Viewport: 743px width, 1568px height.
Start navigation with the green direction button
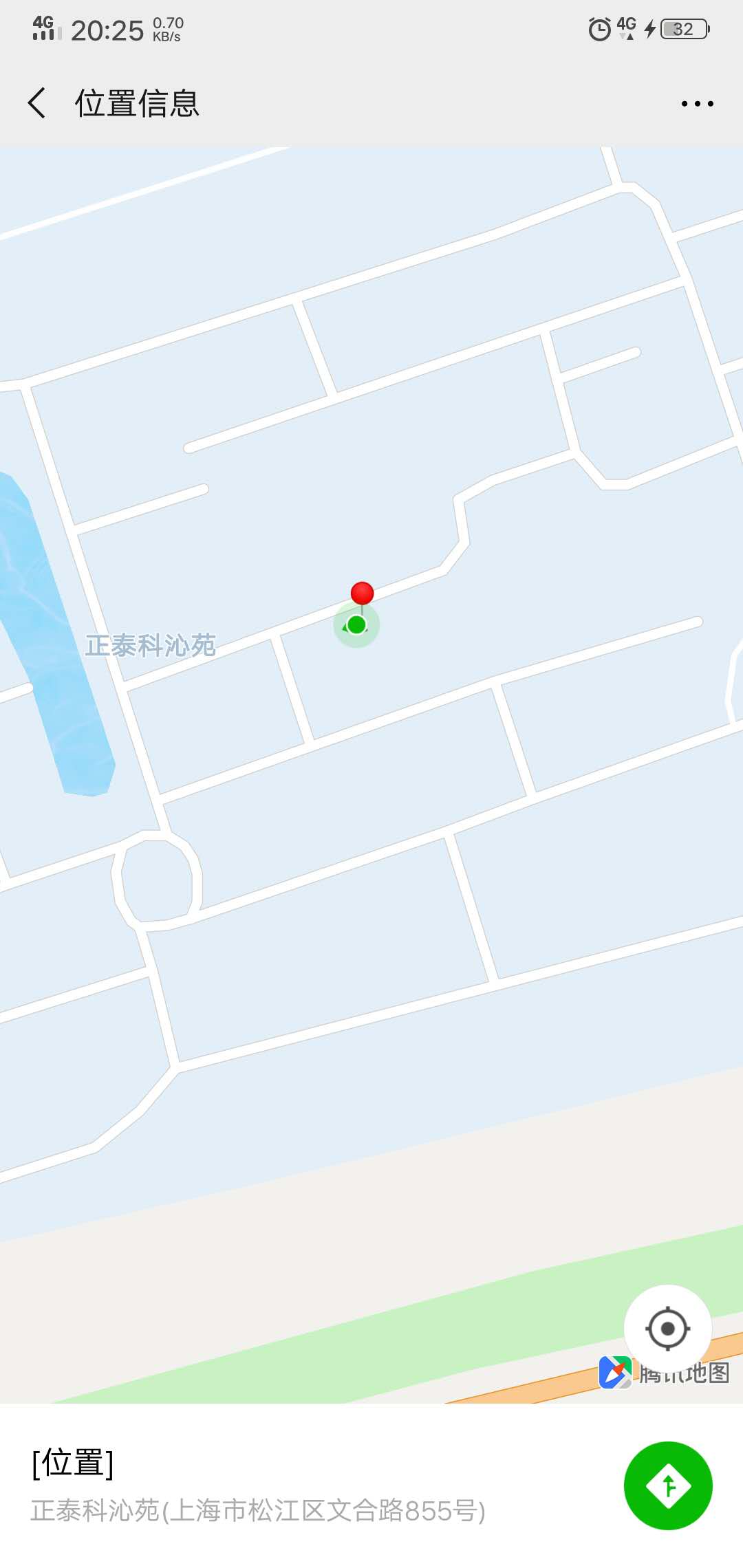[667, 1485]
